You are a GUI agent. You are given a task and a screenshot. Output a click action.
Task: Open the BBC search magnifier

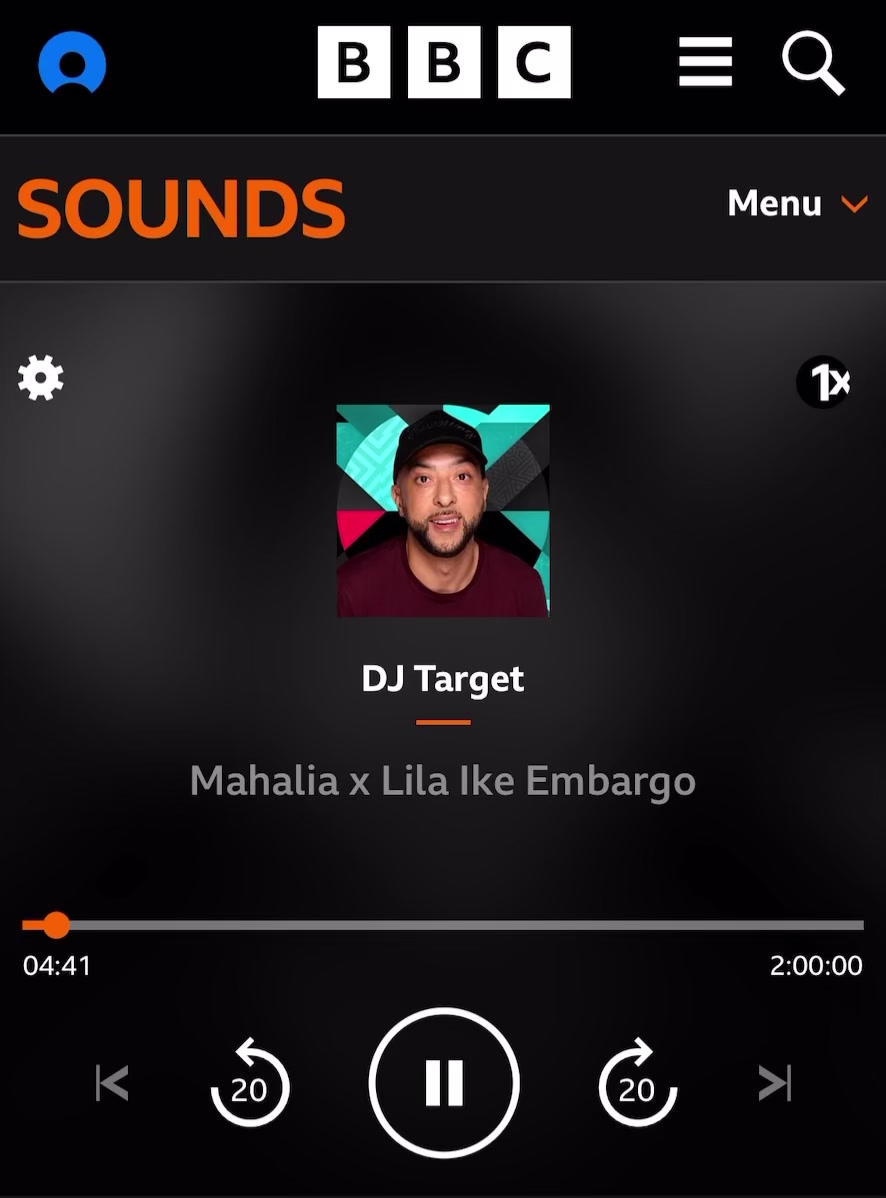click(813, 63)
